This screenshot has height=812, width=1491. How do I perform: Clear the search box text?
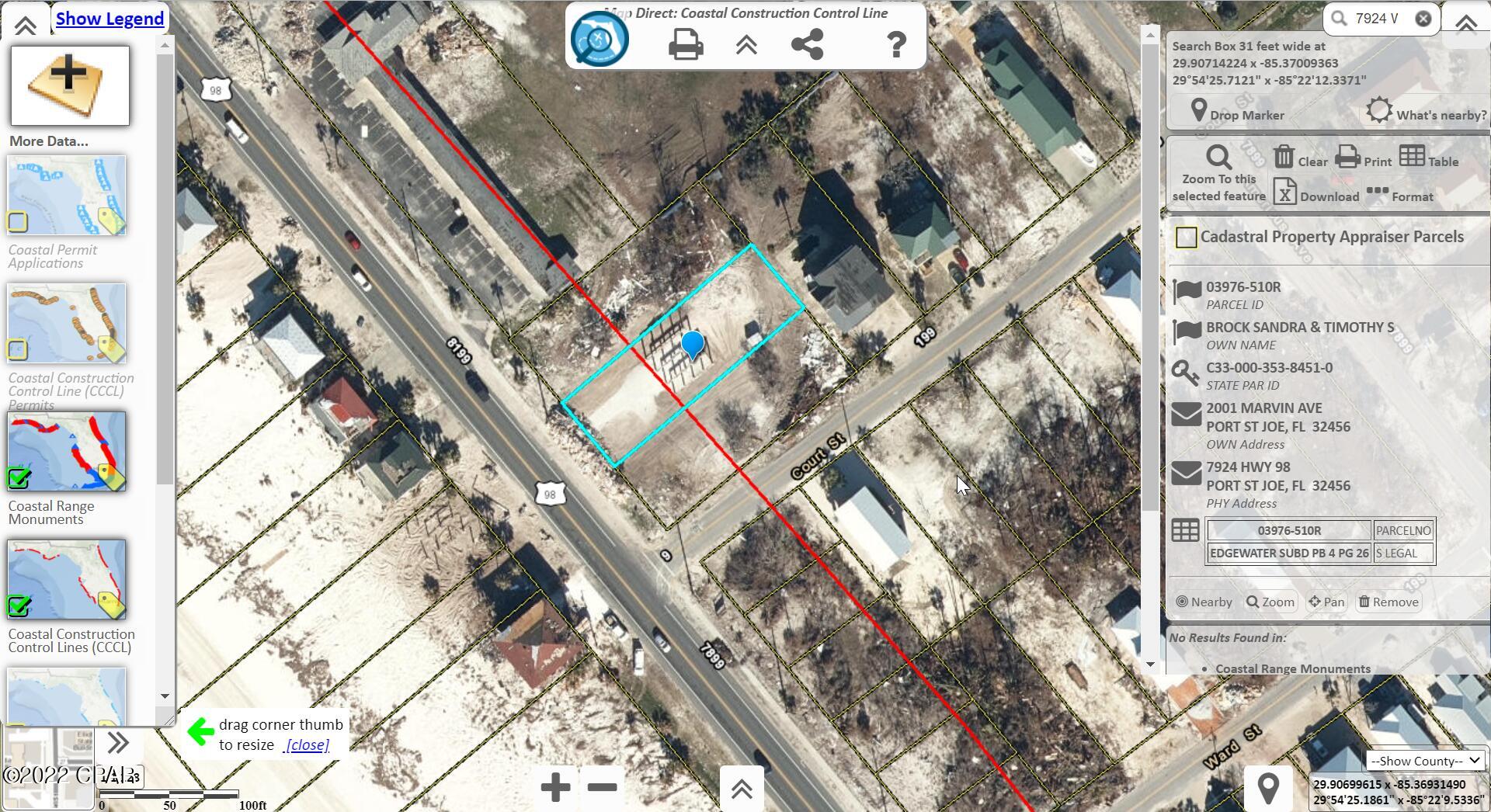tap(1423, 19)
